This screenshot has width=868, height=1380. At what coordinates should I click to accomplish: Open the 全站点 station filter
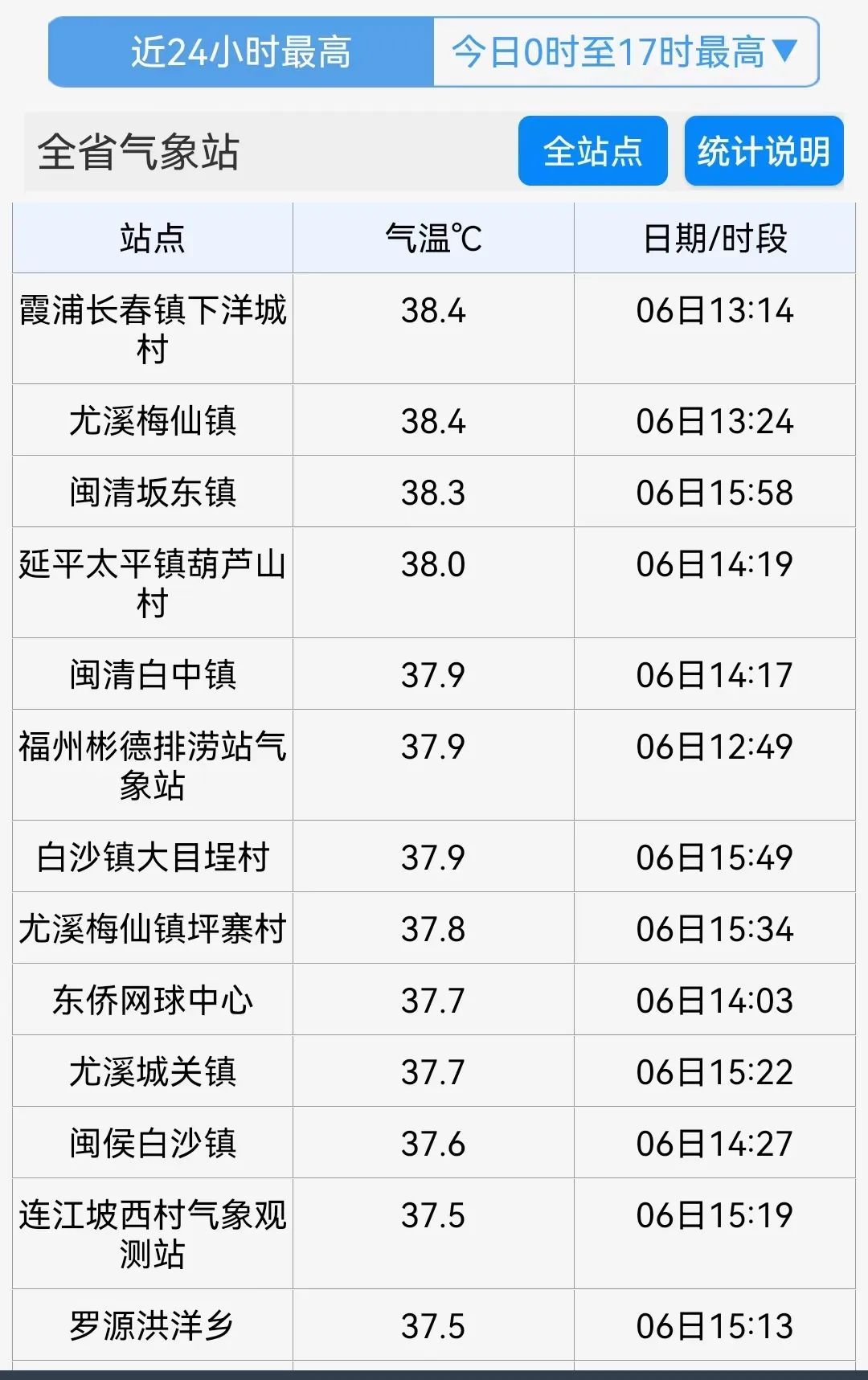click(x=592, y=153)
